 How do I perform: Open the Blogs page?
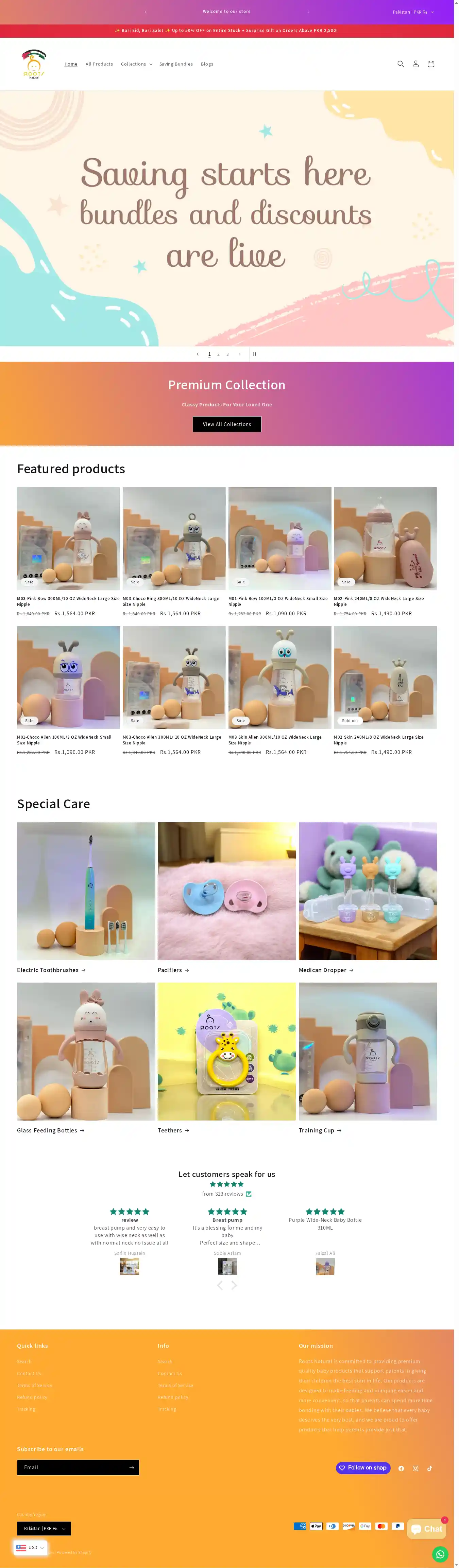[207, 64]
